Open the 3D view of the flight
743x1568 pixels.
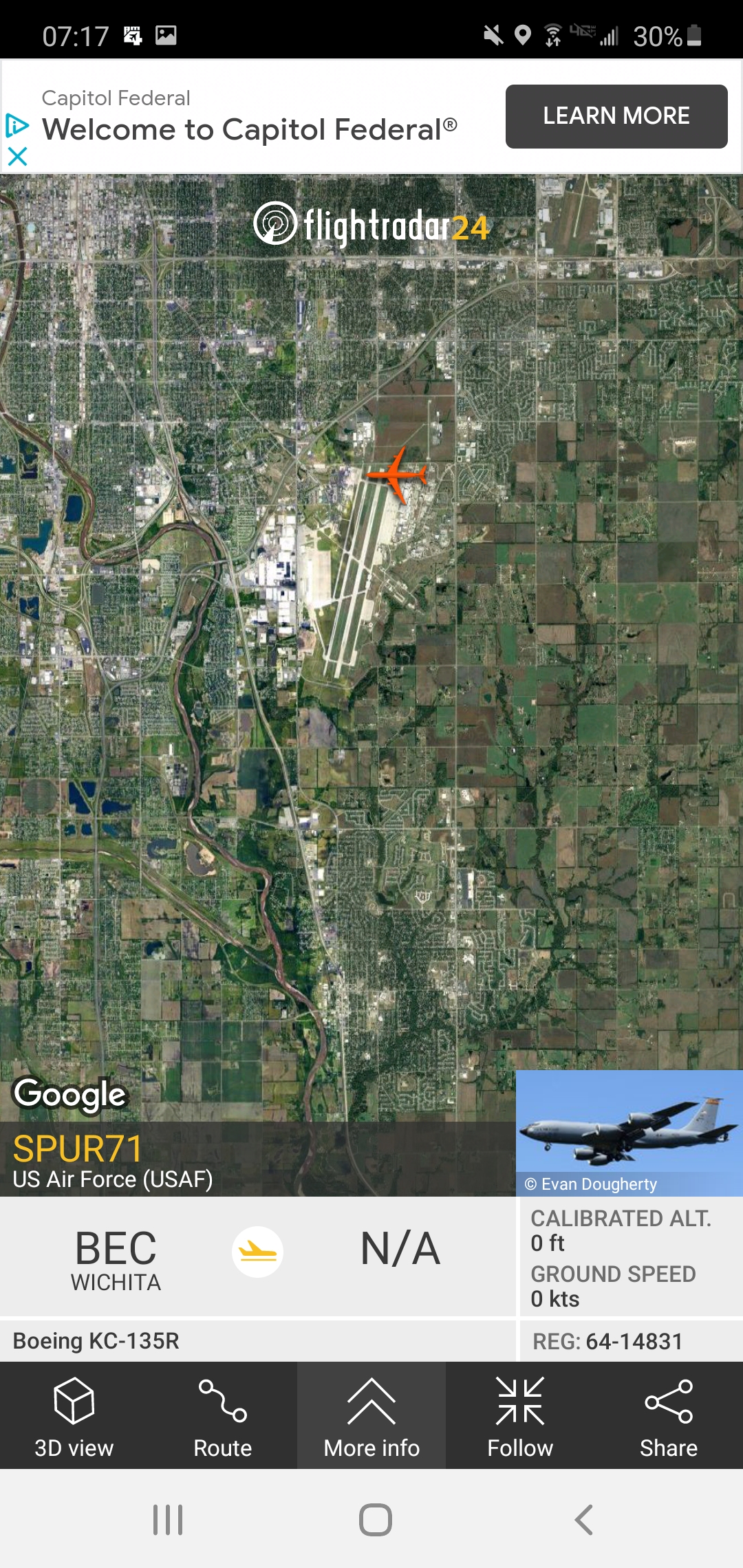pos(74,1417)
